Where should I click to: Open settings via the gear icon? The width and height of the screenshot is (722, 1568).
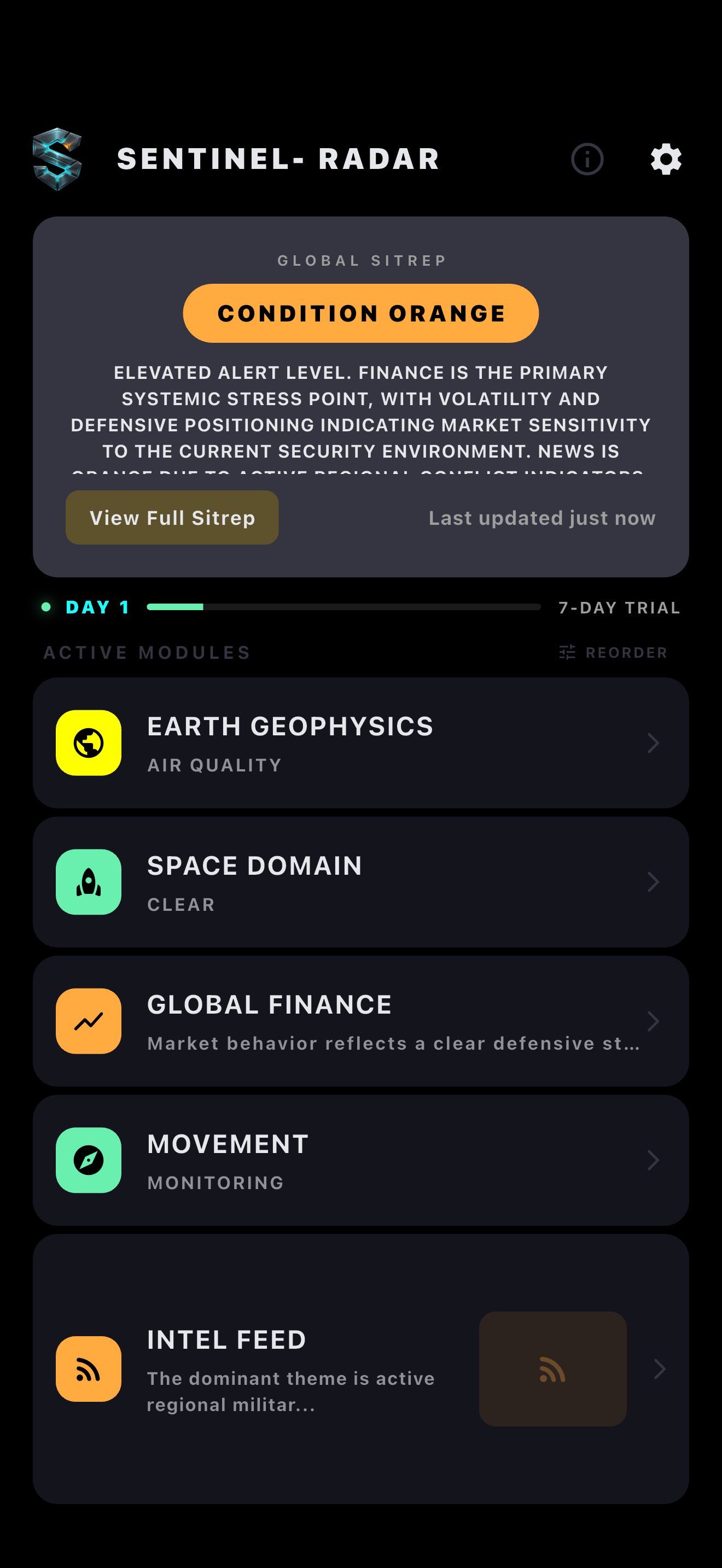(x=665, y=160)
